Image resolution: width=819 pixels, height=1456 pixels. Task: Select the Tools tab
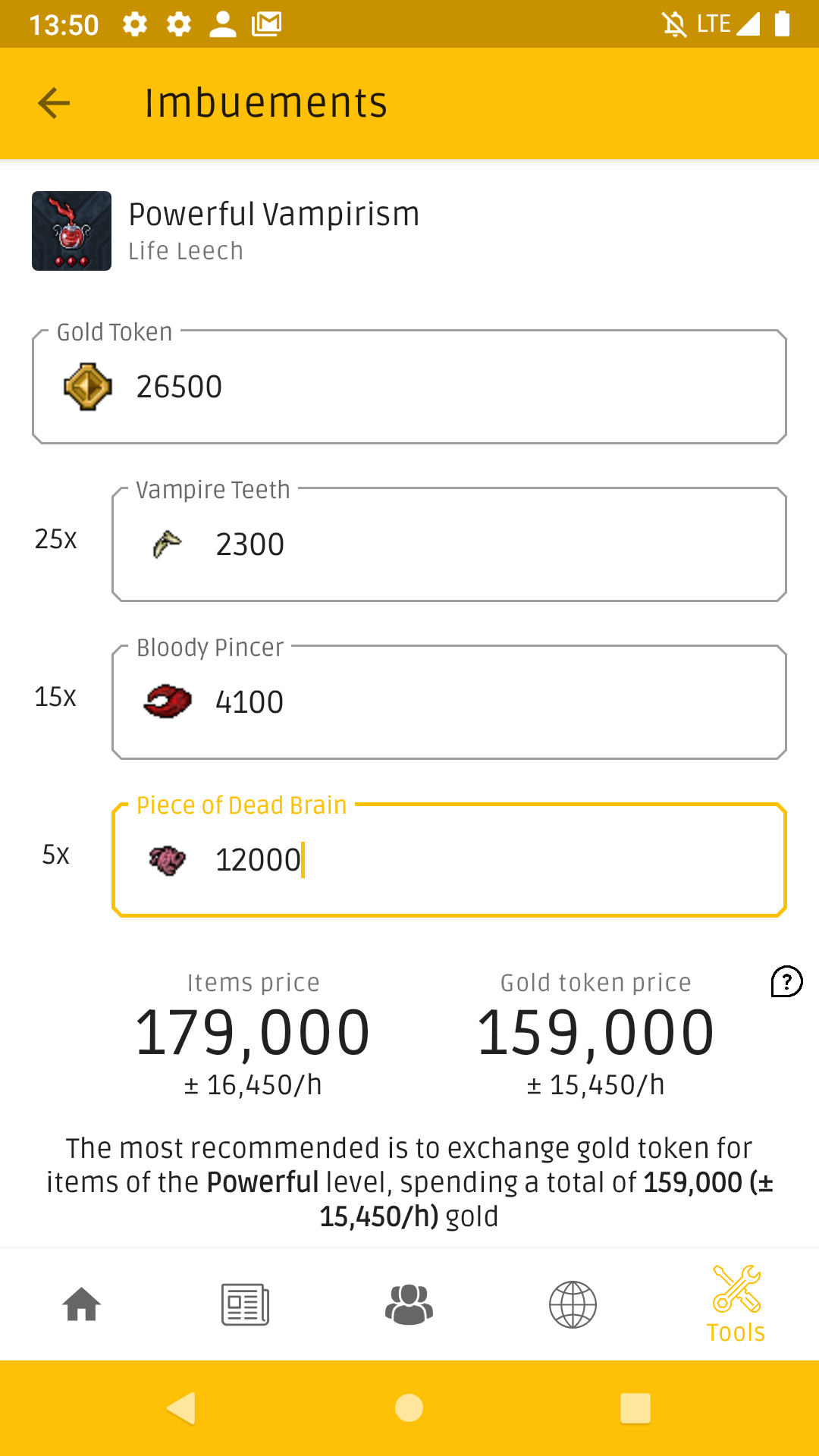736,1304
